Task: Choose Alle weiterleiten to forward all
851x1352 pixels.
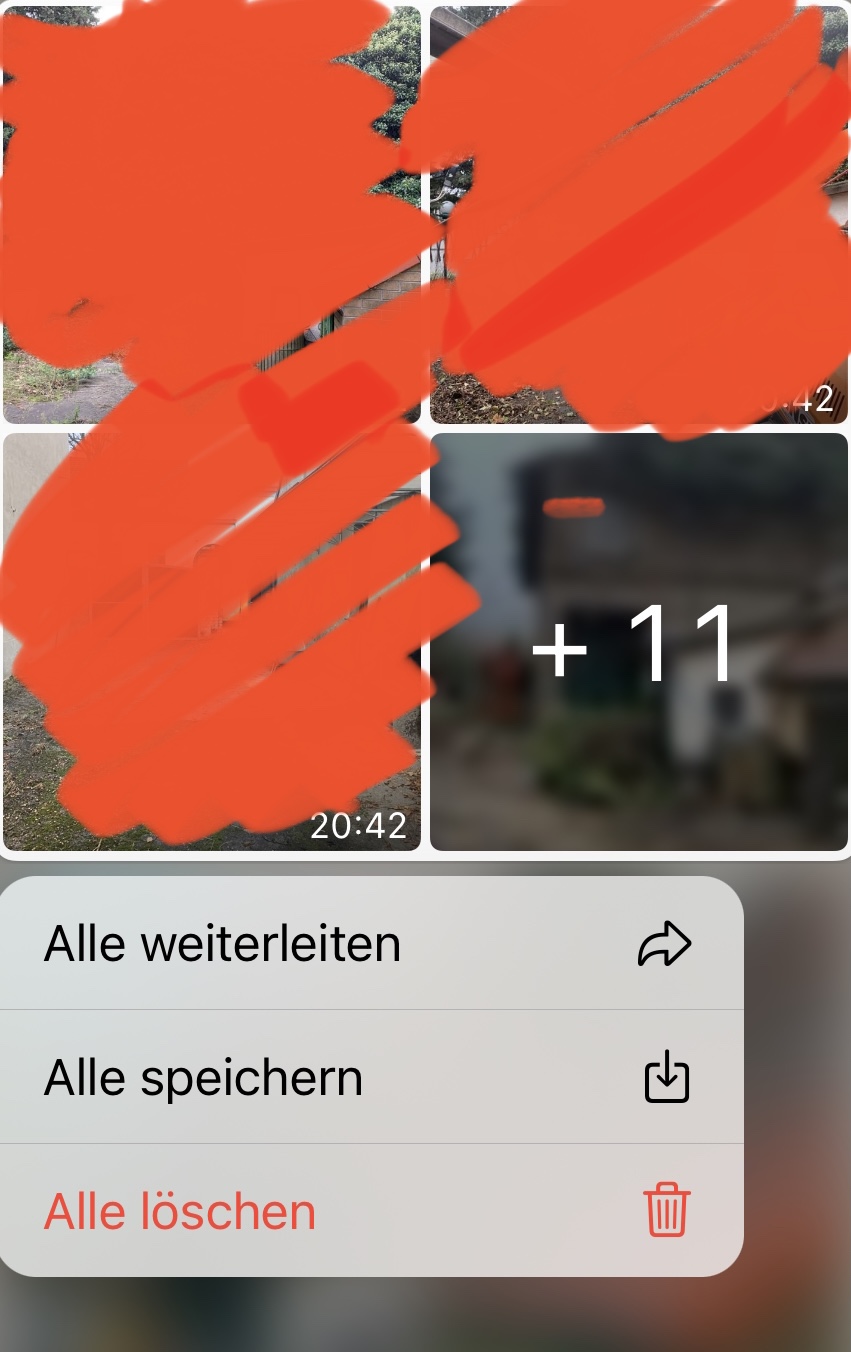Action: [x=370, y=944]
